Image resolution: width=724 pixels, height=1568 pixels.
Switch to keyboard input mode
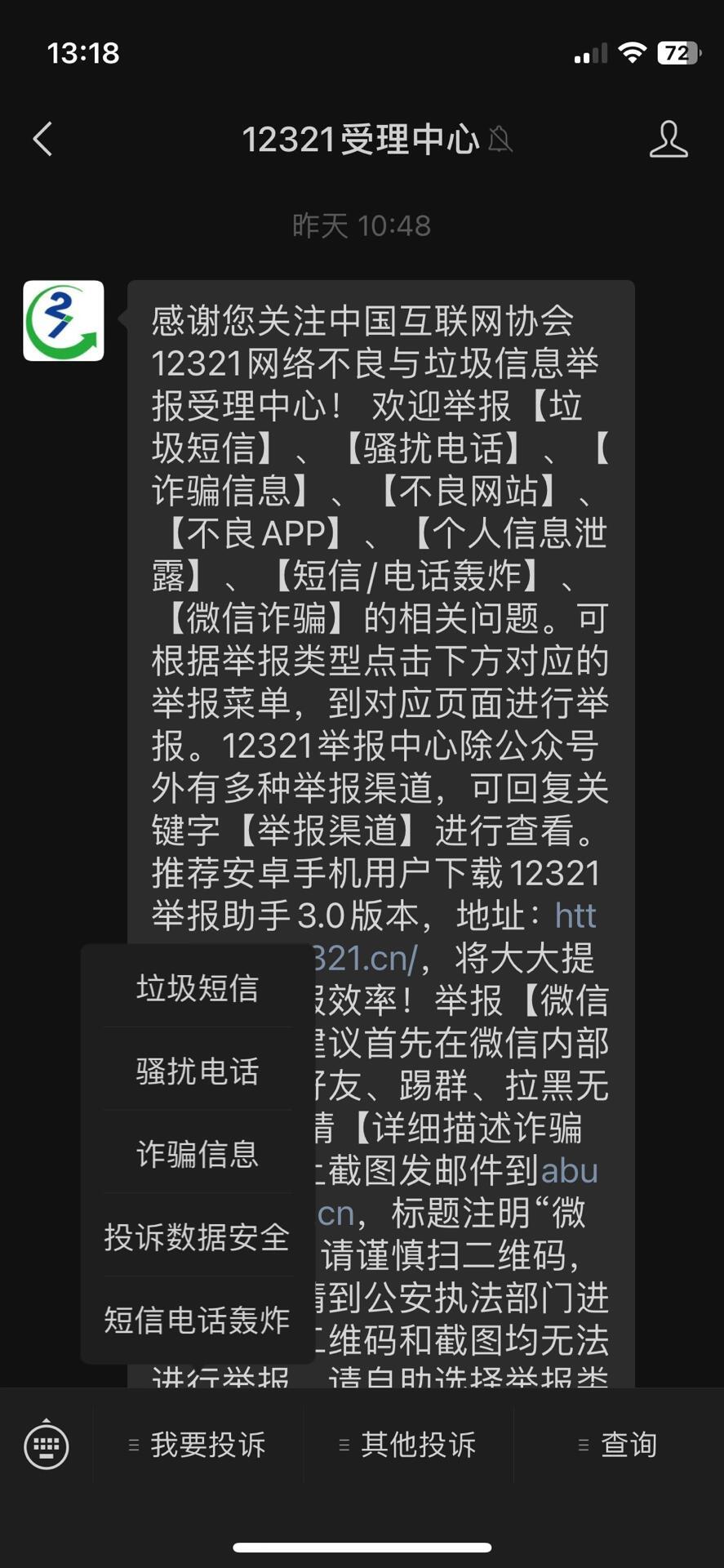(x=47, y=1445)
